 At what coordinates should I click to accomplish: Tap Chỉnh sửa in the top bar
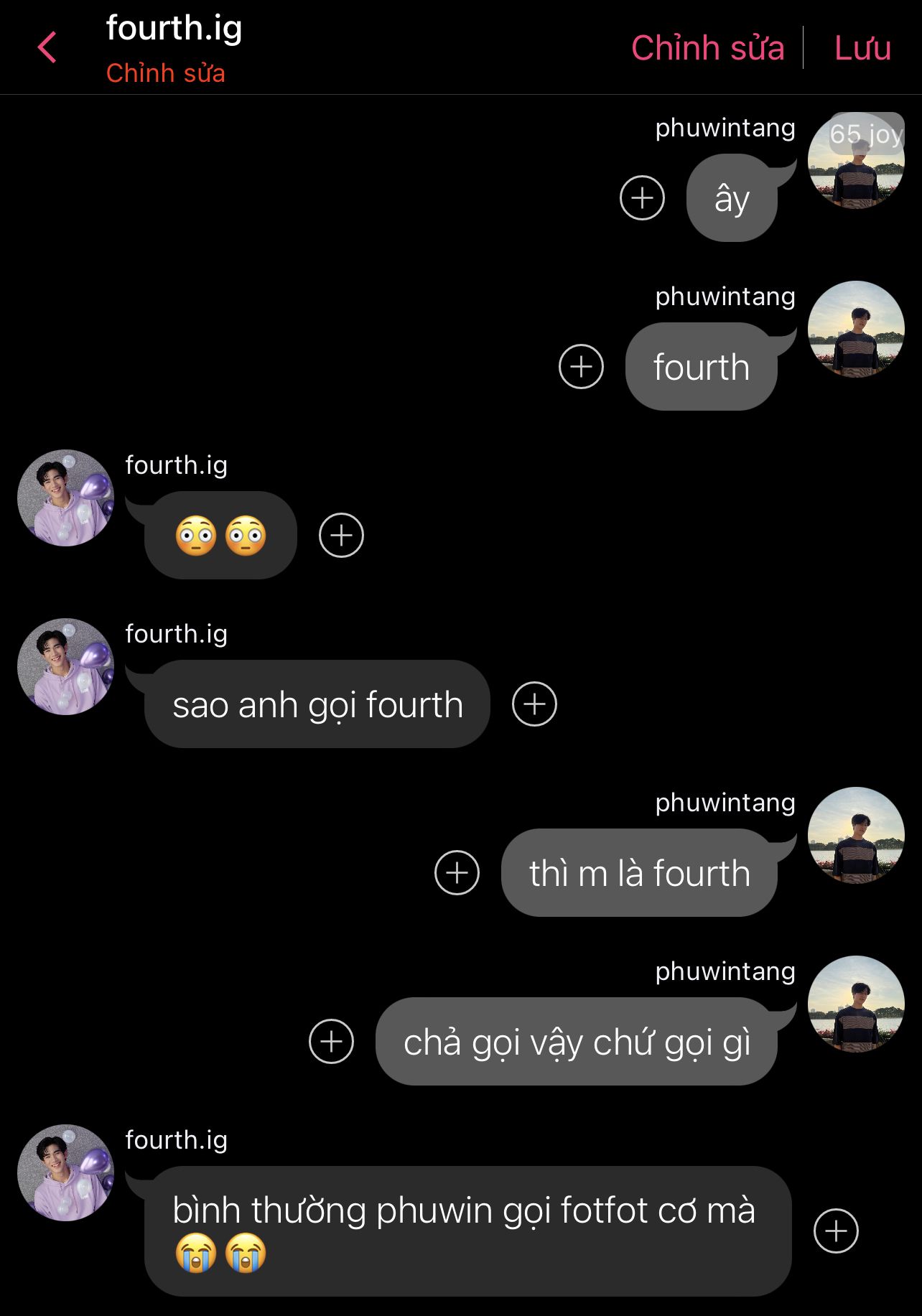coord(707,48)
